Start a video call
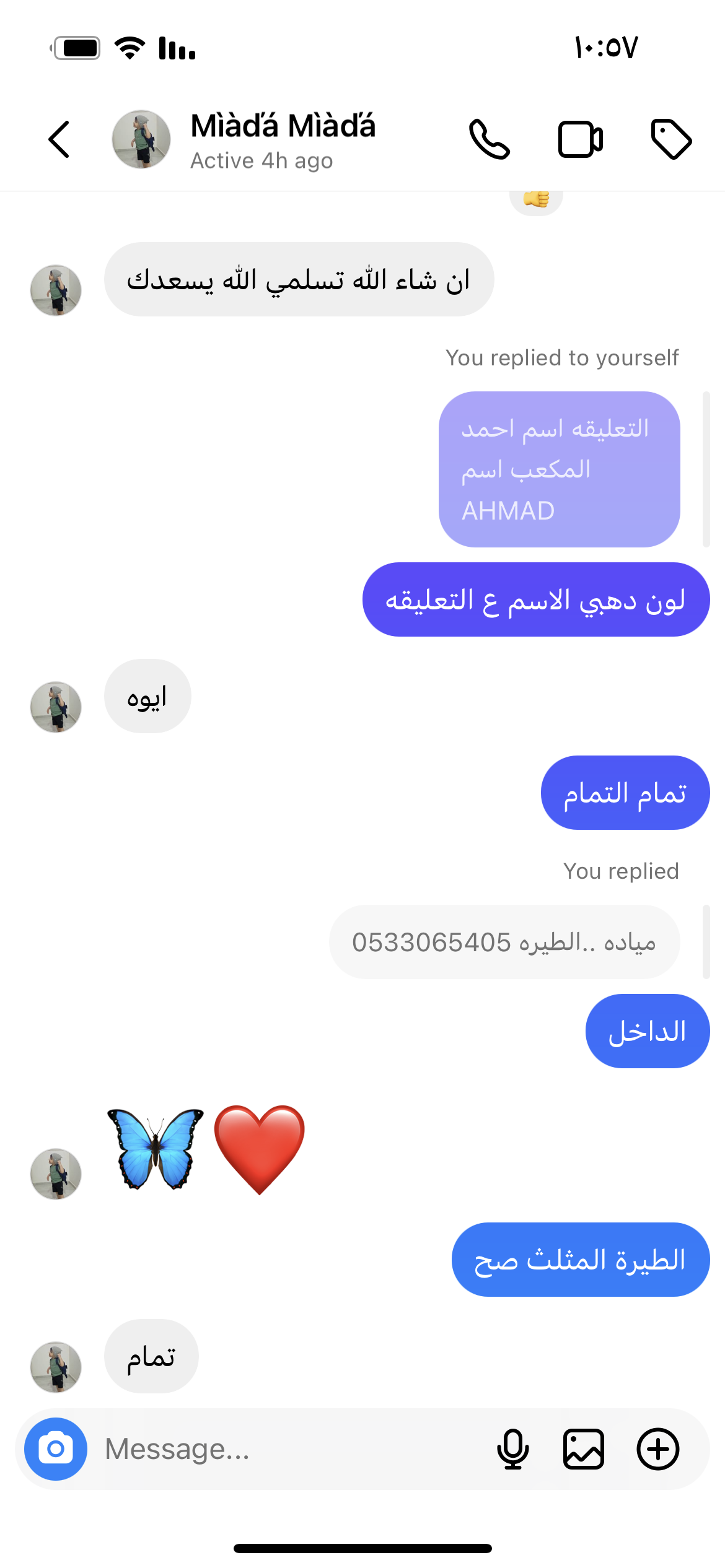This screenshot has height=1568, width=725. (580, 139)
